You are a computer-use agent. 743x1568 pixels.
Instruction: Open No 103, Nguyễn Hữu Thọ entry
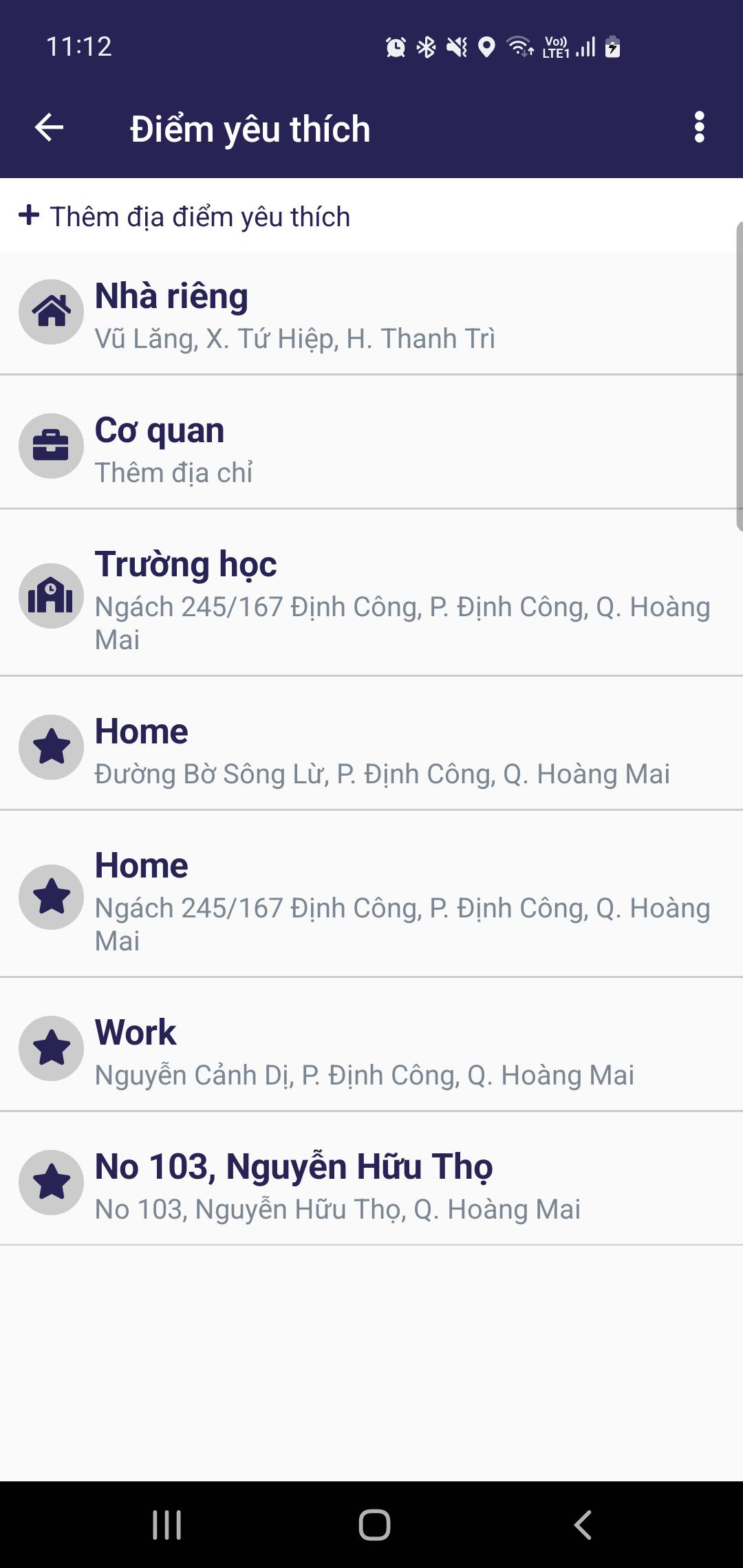click(x=371, y=1179)
